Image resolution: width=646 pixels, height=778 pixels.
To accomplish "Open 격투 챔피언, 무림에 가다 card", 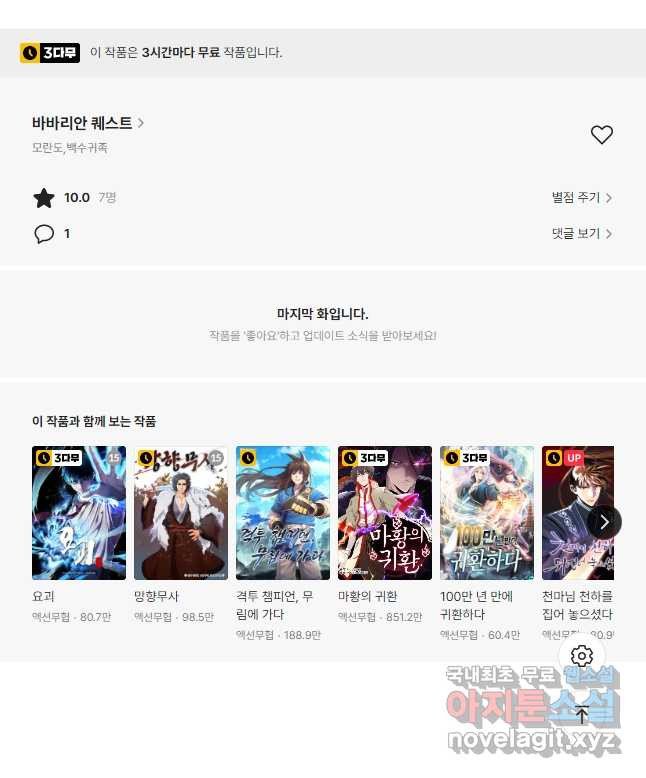I will pyautogui.click(x=283, y=513).
